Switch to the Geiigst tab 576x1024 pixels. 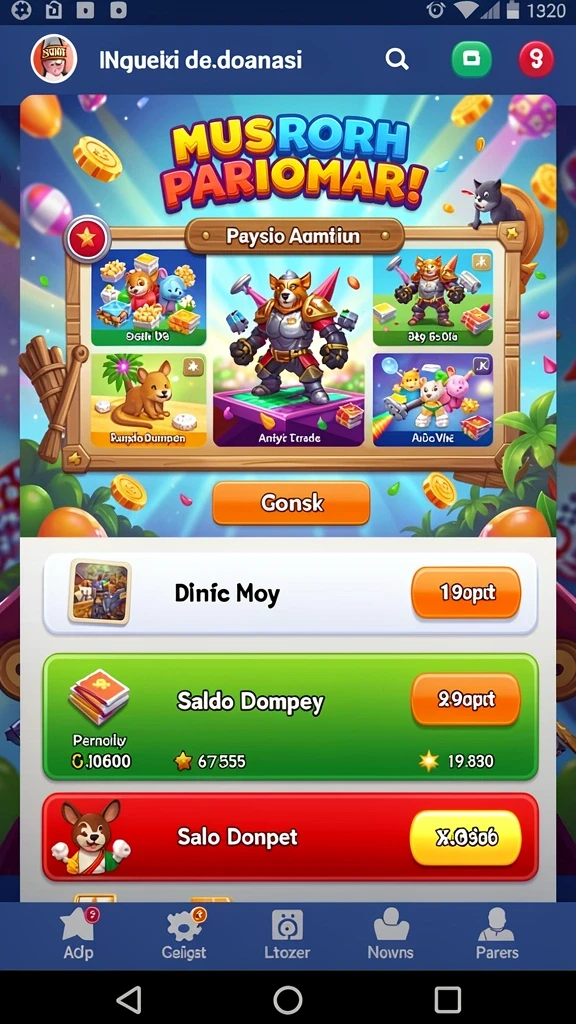(184, 935)
